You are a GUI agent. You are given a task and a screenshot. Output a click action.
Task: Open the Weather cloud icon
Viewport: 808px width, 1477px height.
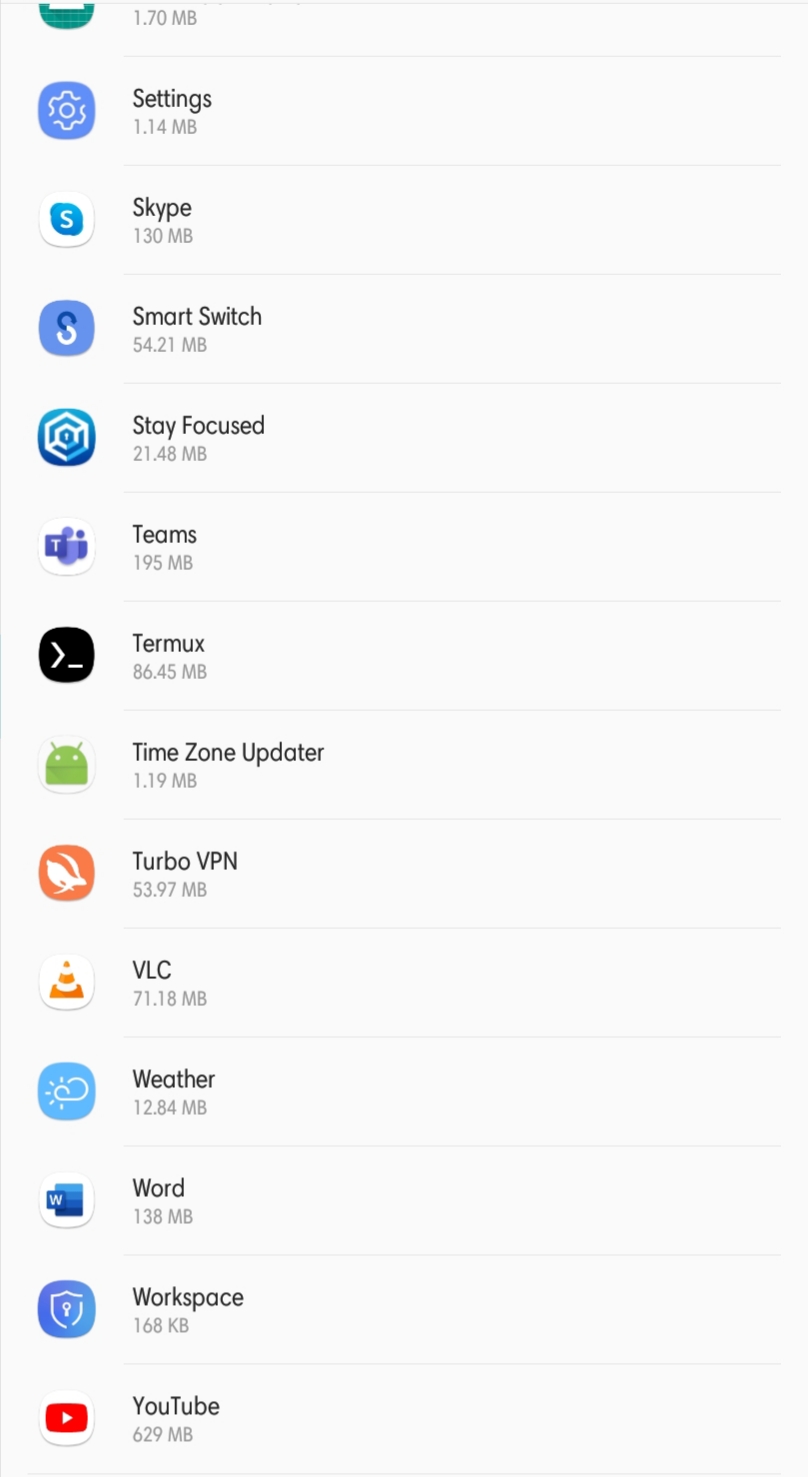point(66,1091)
